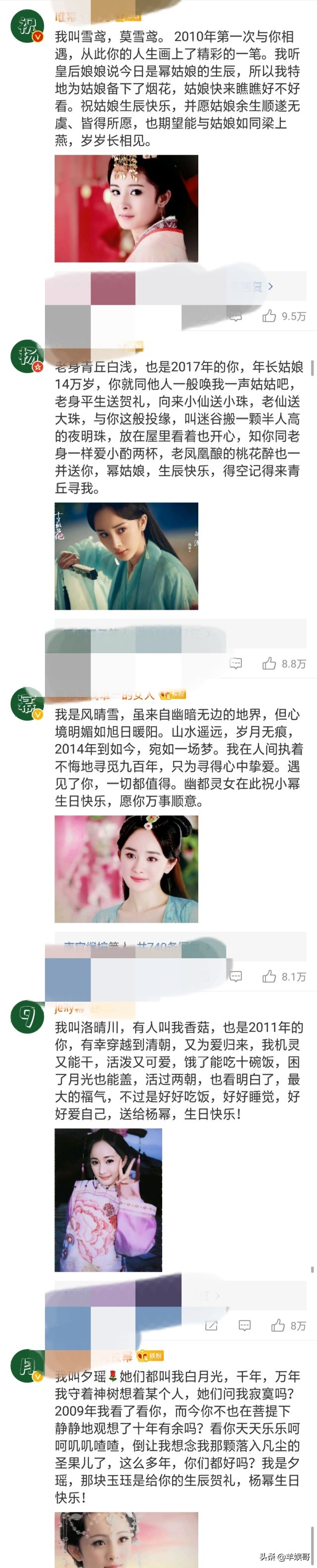Image resolution: width=317 pixels, height=1568 pixels.
Task: Visit profile of the 白浅 commenter
Action: [28, 357]
